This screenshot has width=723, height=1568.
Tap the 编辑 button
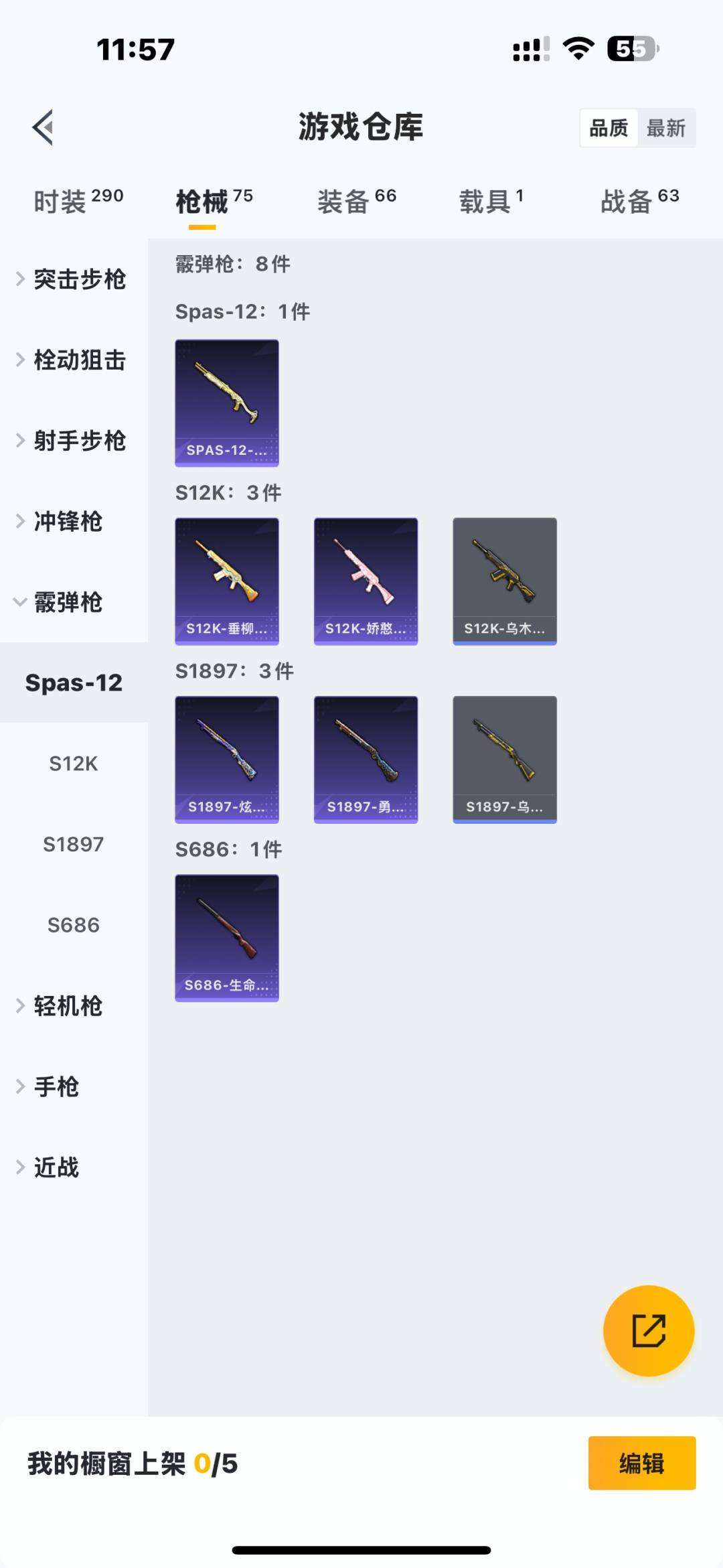pyautogui.click(x=641, y=1463)
